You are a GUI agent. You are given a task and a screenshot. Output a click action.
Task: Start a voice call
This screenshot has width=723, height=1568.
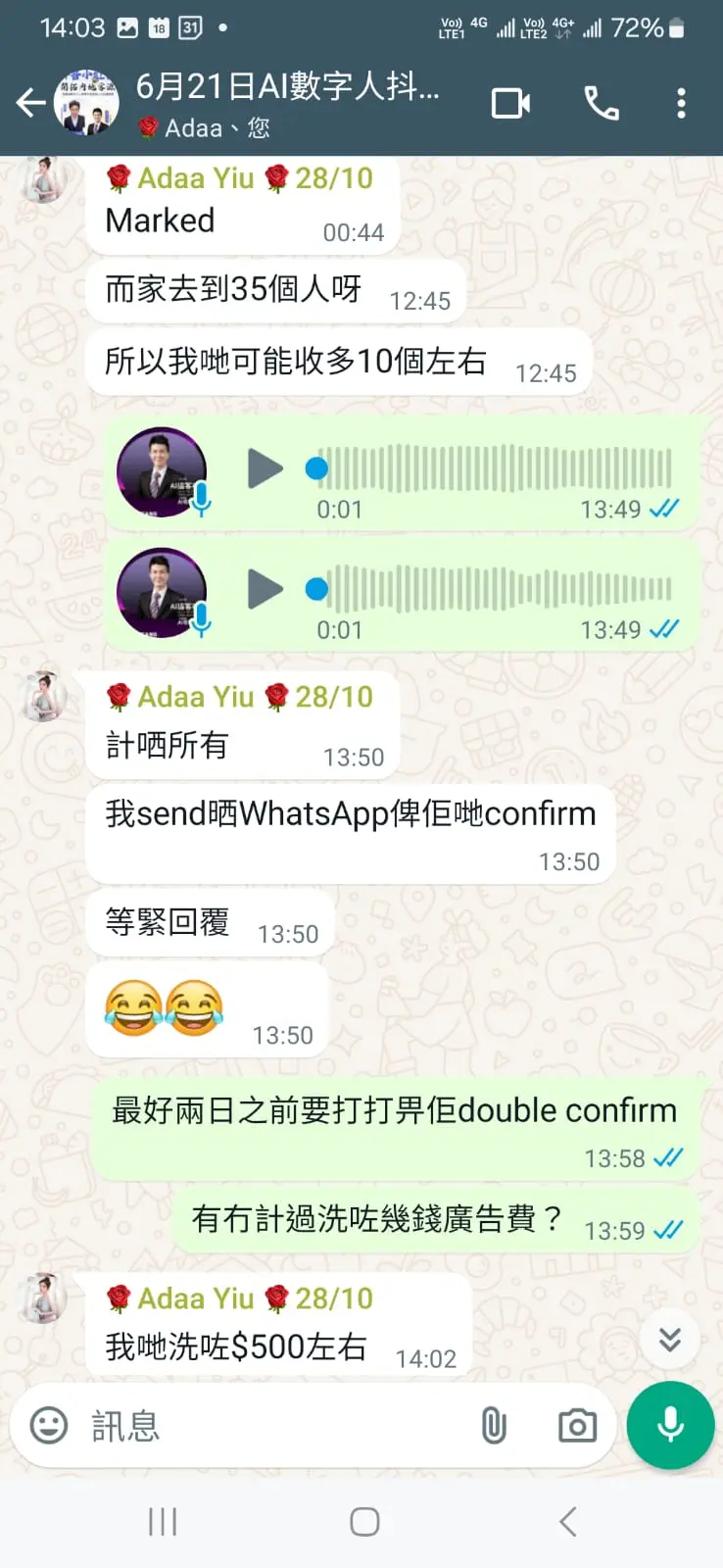tap(601, 103)
